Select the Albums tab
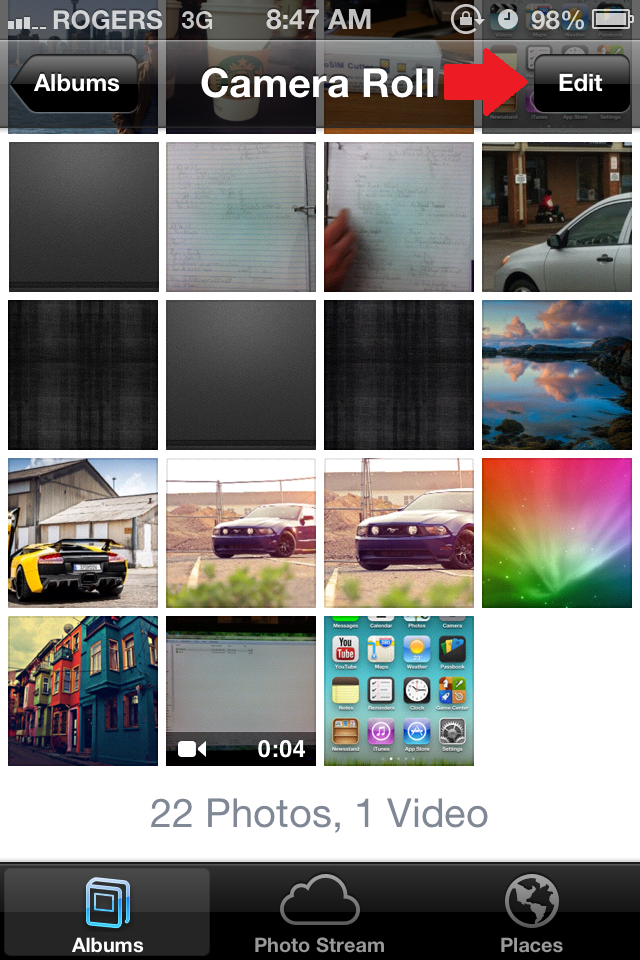The image size is (640, 960). (x=107, y=916)
